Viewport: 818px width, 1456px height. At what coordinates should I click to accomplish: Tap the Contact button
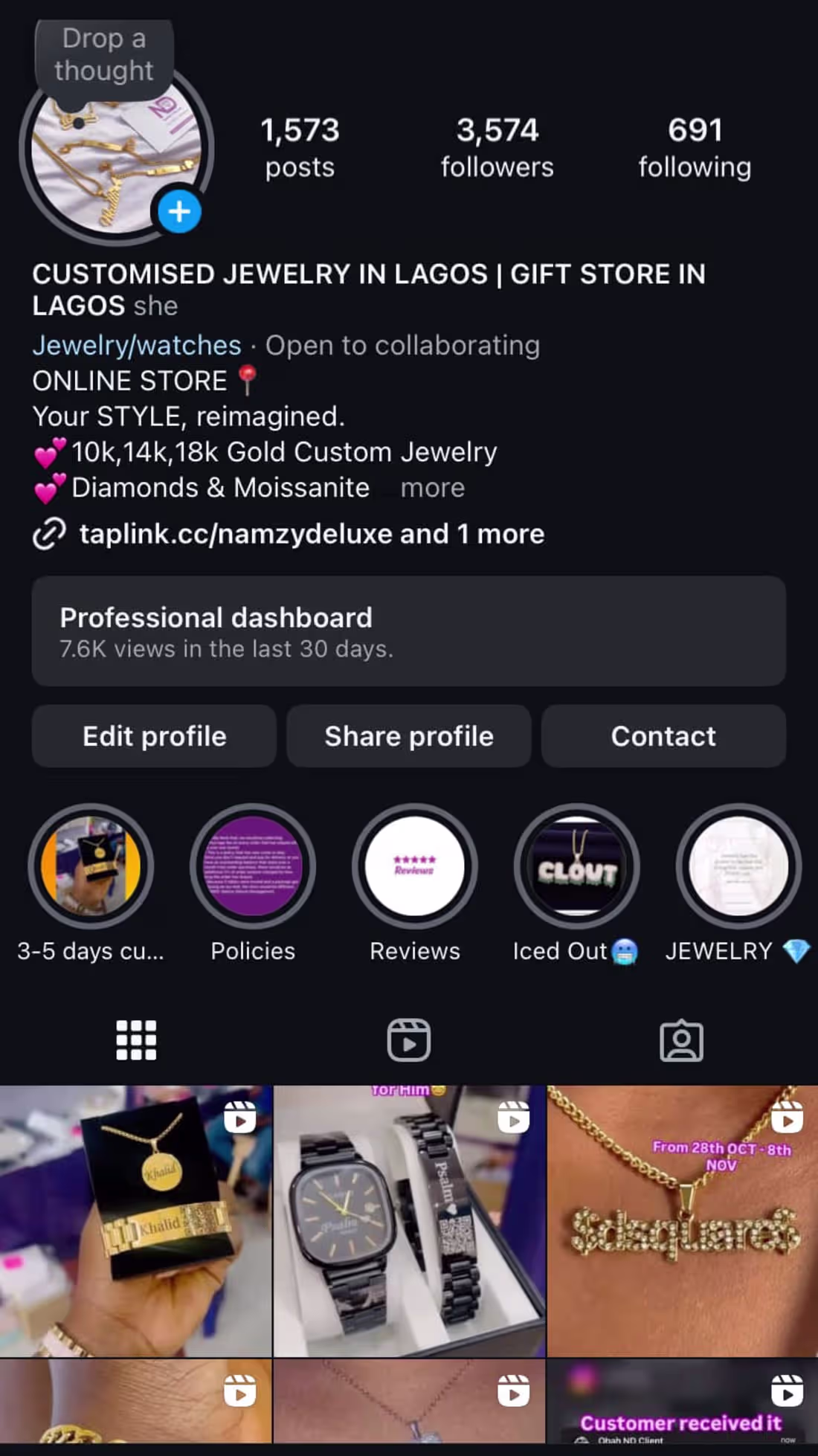point(663,736)
